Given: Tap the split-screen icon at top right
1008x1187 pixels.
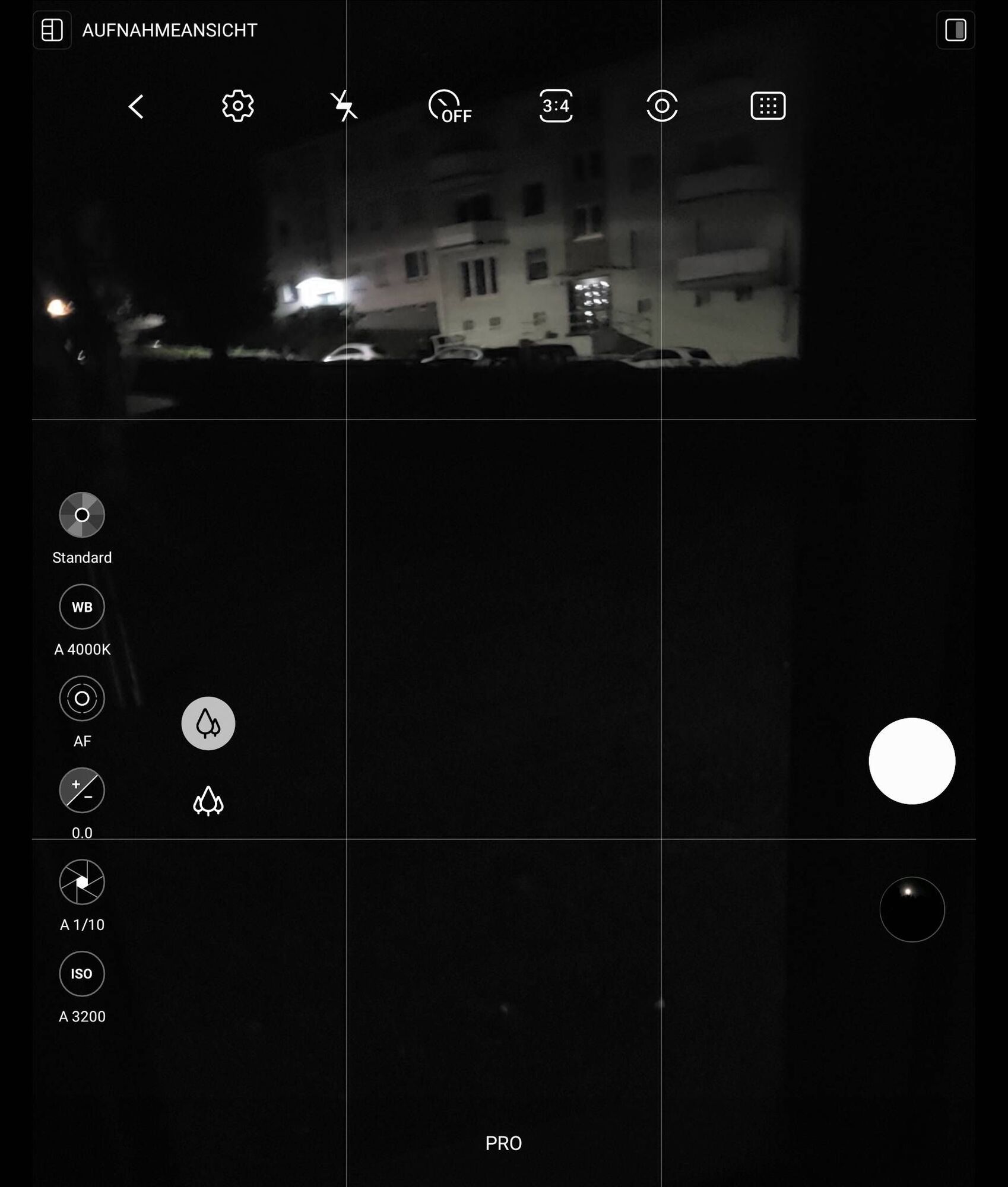Looking at the screenshot, I should click(x=955, y=30).
